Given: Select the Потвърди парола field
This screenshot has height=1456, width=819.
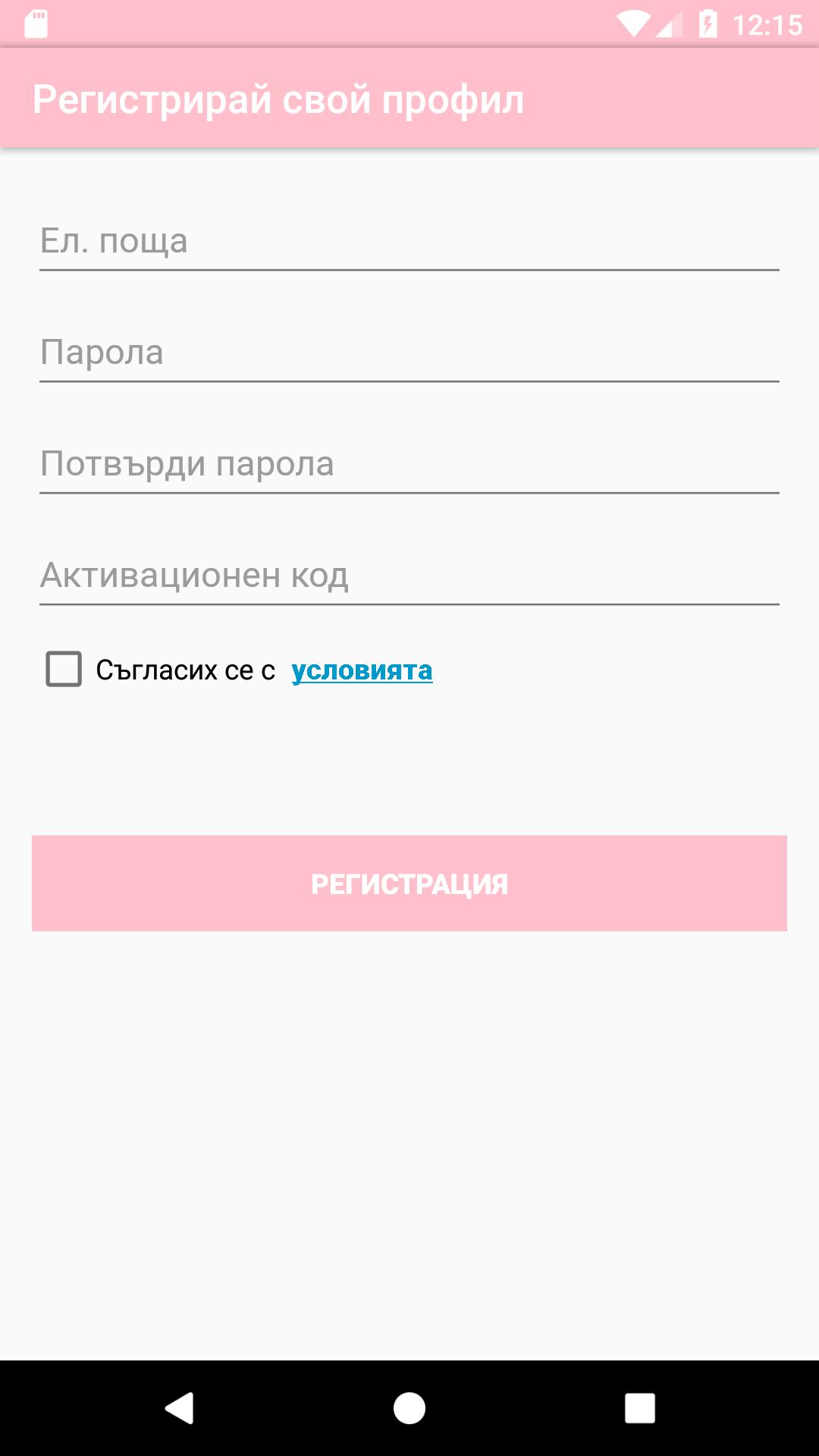Looking at the screenshot, I should [x=409, y=465].
